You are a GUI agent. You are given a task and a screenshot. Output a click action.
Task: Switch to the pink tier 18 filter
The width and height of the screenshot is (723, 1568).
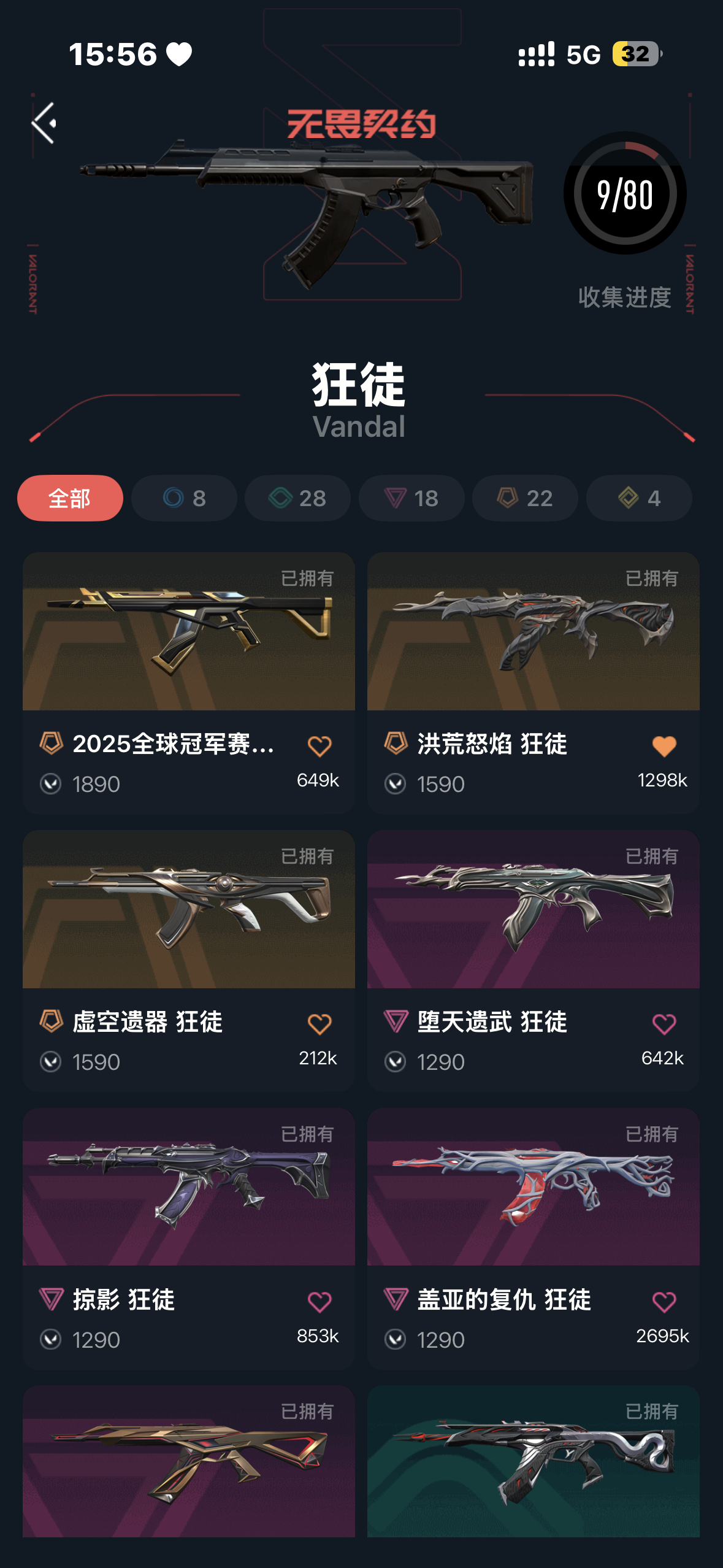[411, 498]
